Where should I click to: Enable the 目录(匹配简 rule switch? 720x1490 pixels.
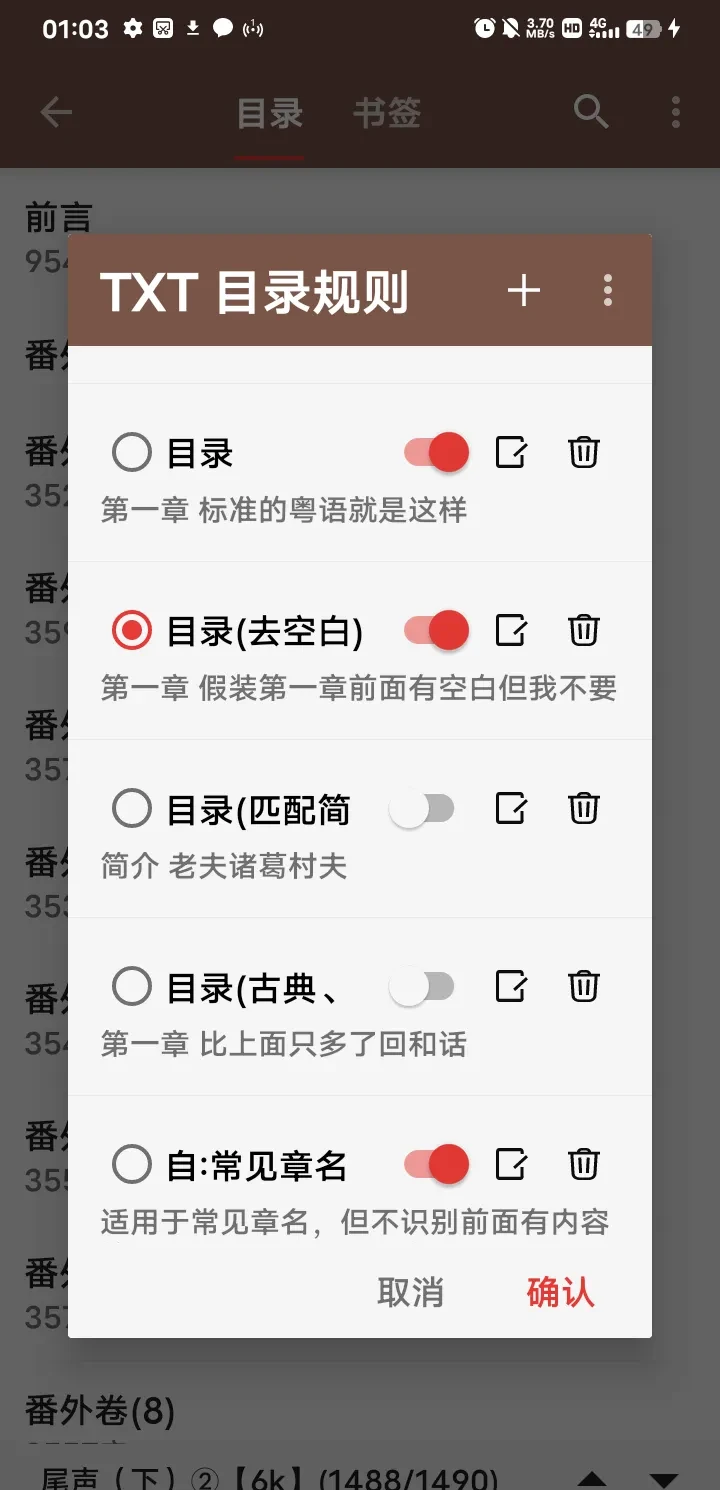point(422,808)
